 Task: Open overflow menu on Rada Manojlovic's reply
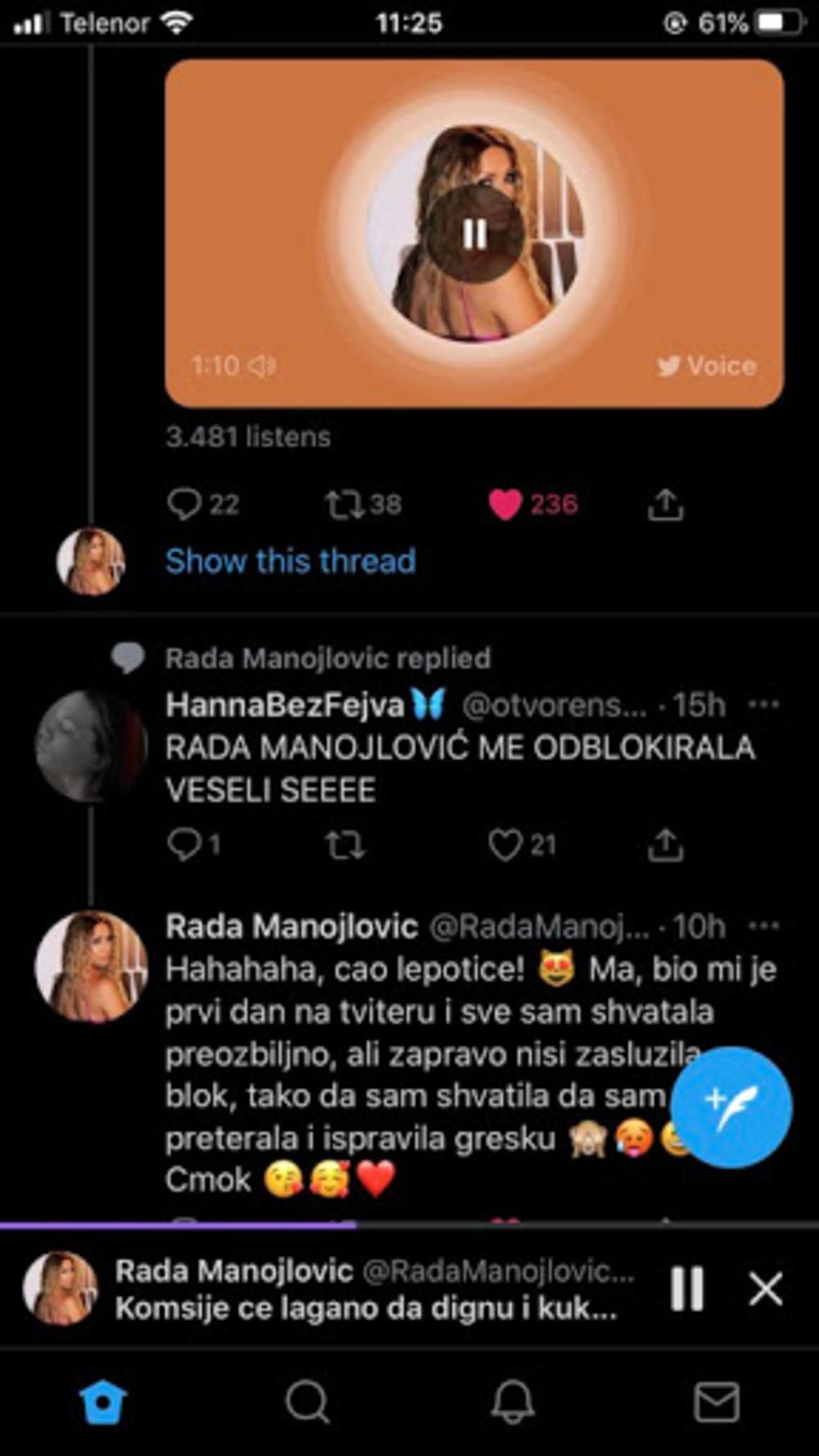764,926
